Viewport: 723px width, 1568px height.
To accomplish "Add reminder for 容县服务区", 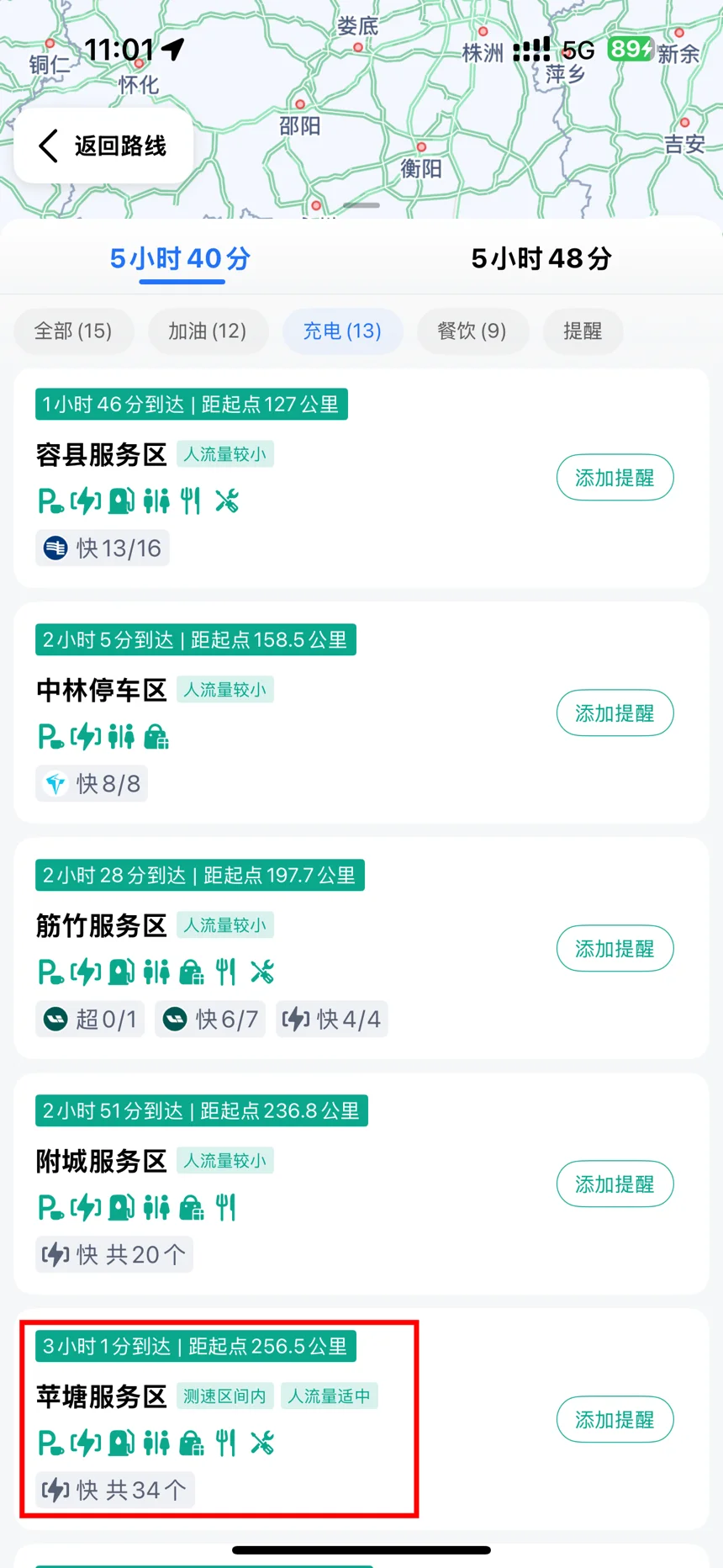I will (615, 478).
